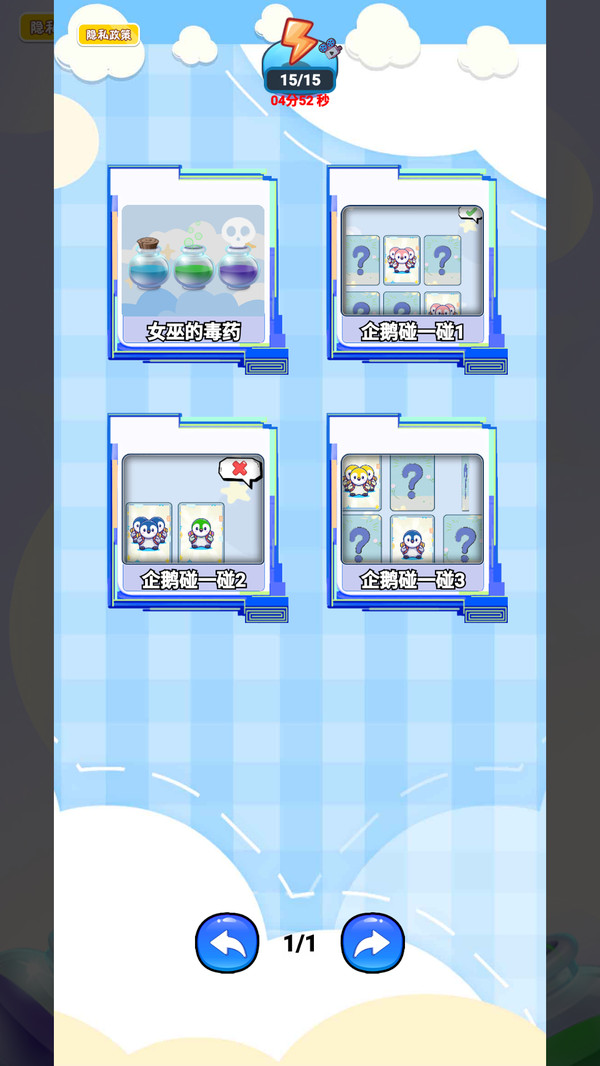Go to the previous page arrow
Screen dimensions: 600x1066
pyautogui.click(x=227, y=942)
